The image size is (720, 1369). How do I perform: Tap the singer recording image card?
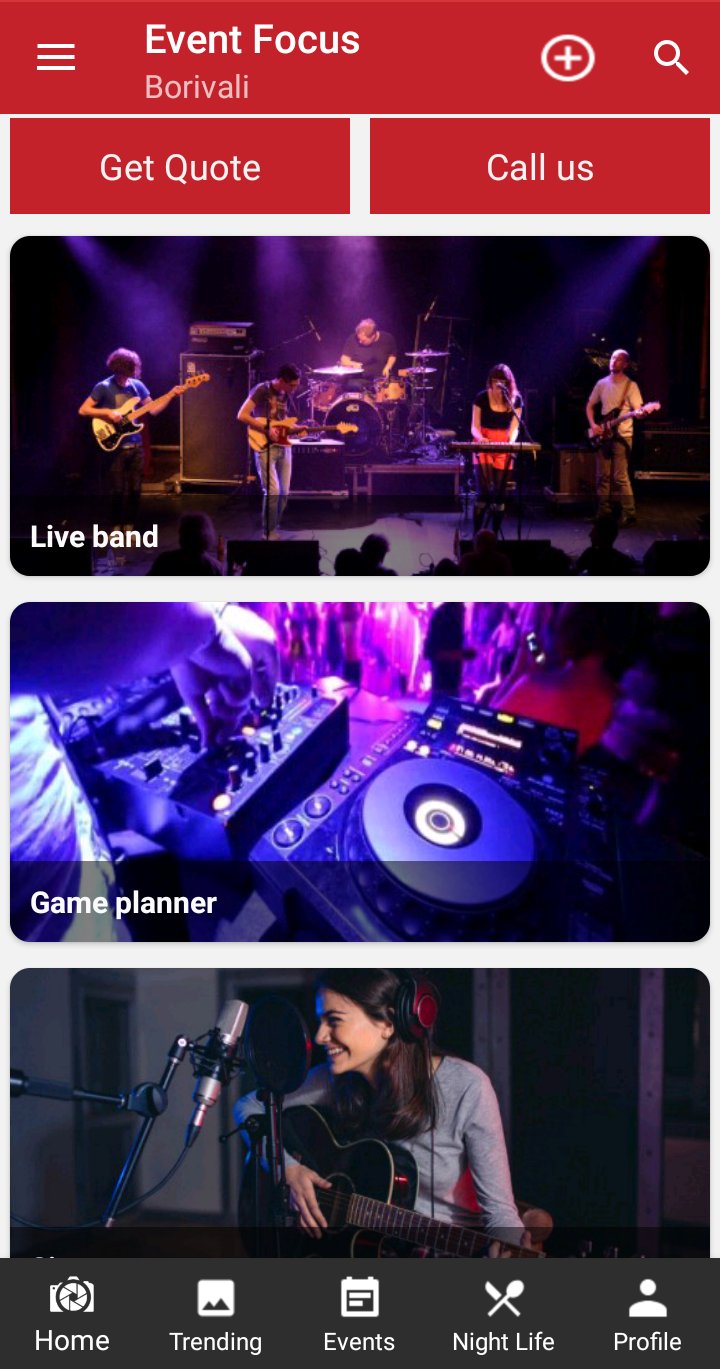pos(359,1100)
